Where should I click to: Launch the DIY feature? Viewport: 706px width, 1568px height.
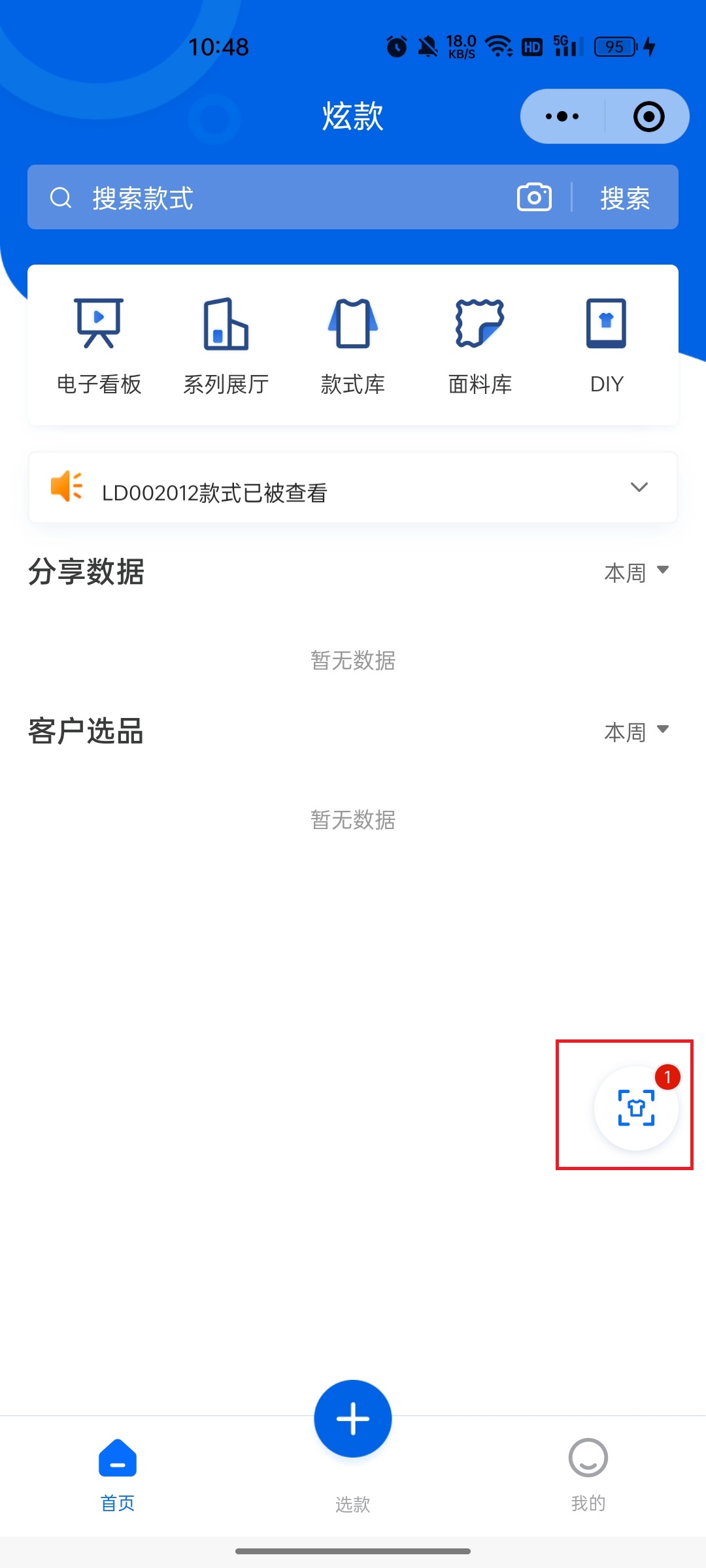[606, 345]
